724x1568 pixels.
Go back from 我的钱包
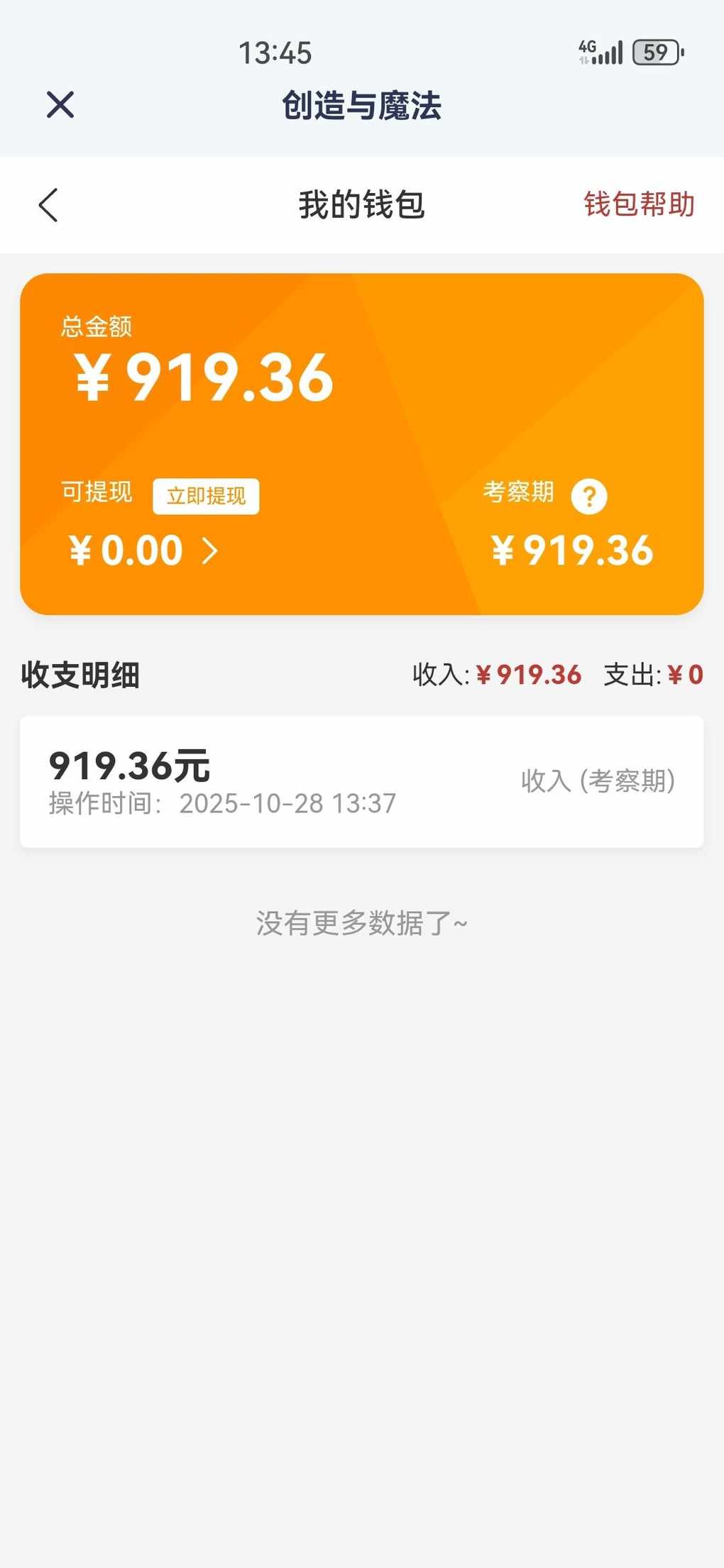(48, 206)
